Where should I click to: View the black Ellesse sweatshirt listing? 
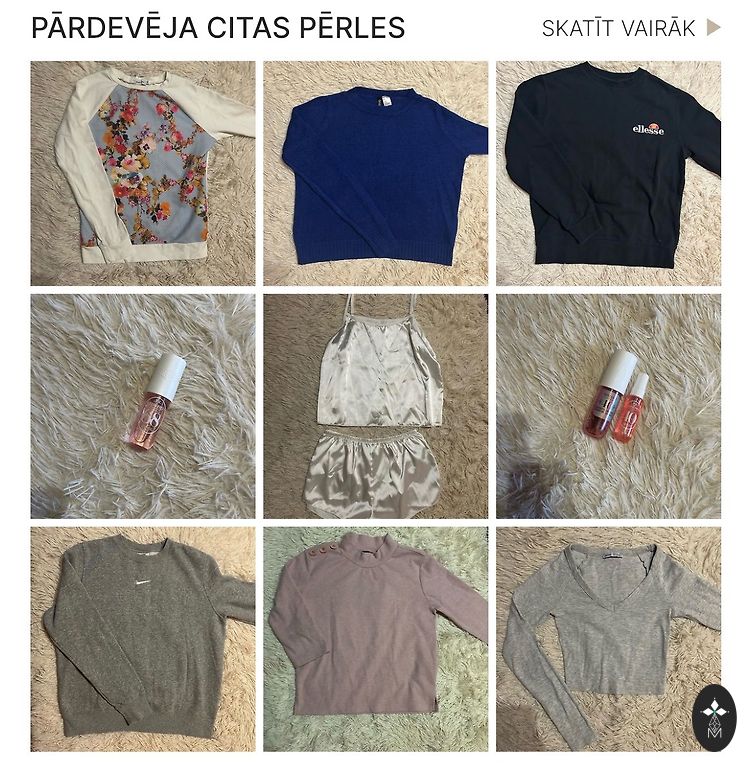tap(608, 174)
